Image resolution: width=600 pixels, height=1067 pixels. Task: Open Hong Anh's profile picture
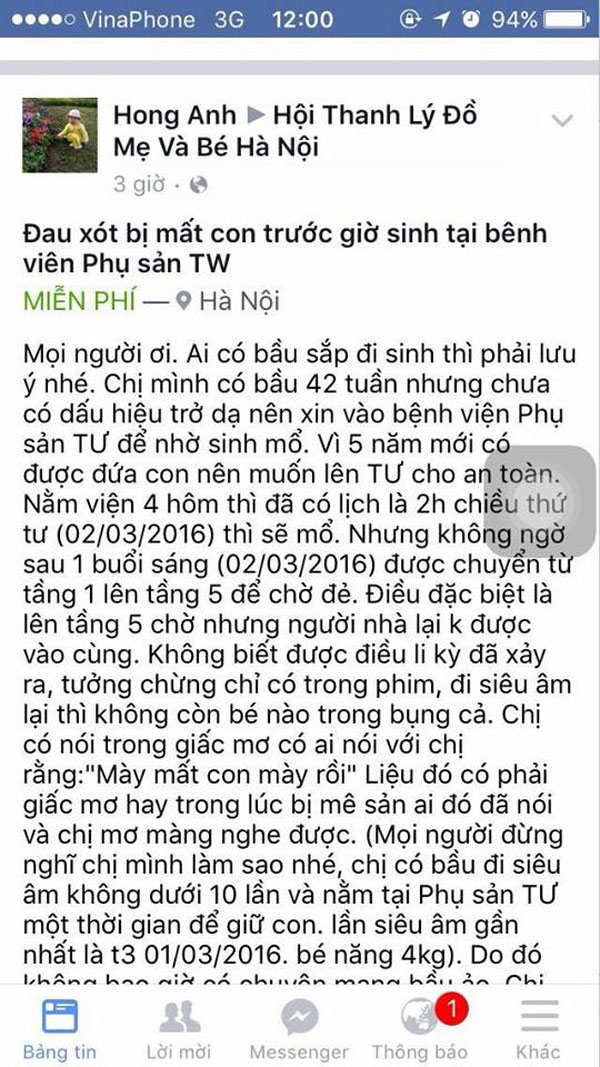pyautogui.click(x=59, y=135)
